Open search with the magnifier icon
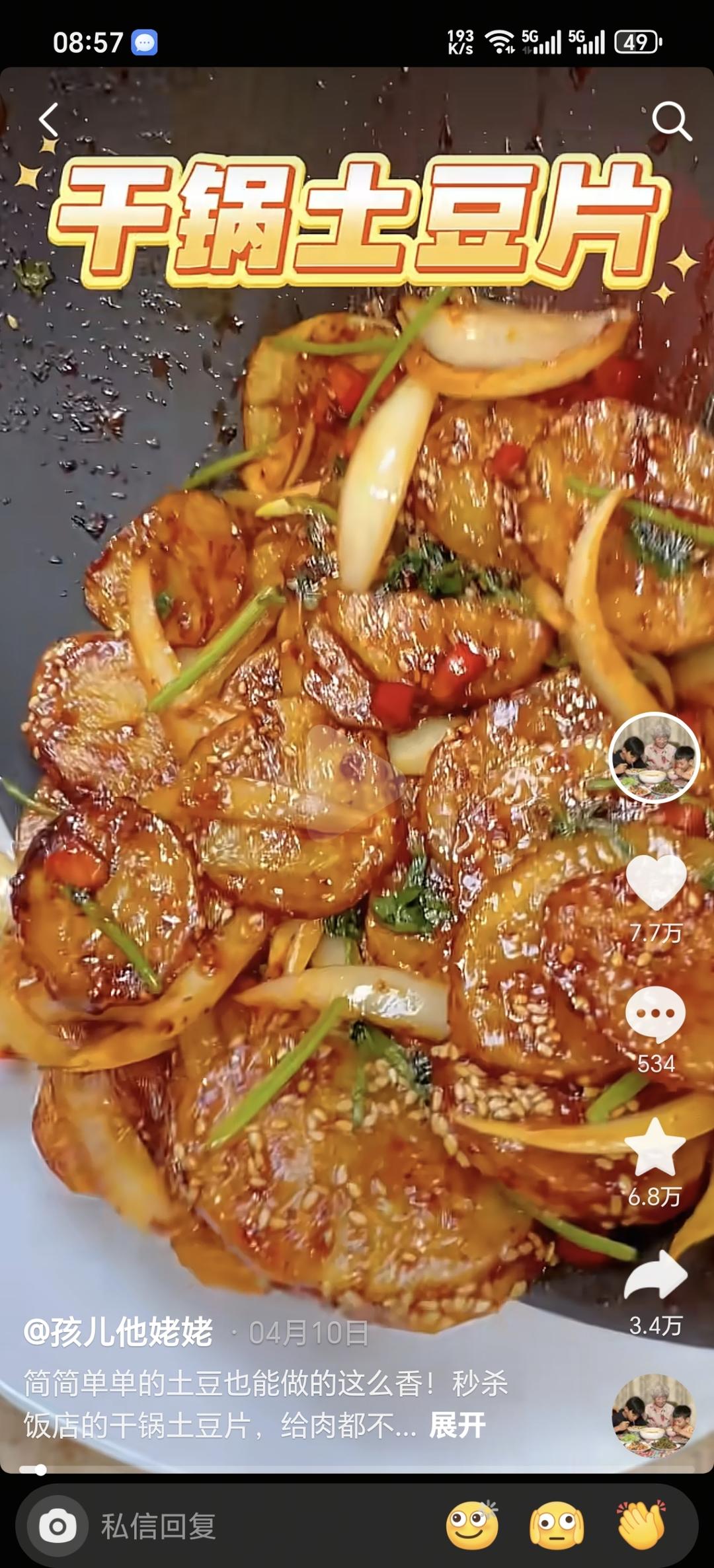The height and width of the screenshot is (1568, 714). 671,121
